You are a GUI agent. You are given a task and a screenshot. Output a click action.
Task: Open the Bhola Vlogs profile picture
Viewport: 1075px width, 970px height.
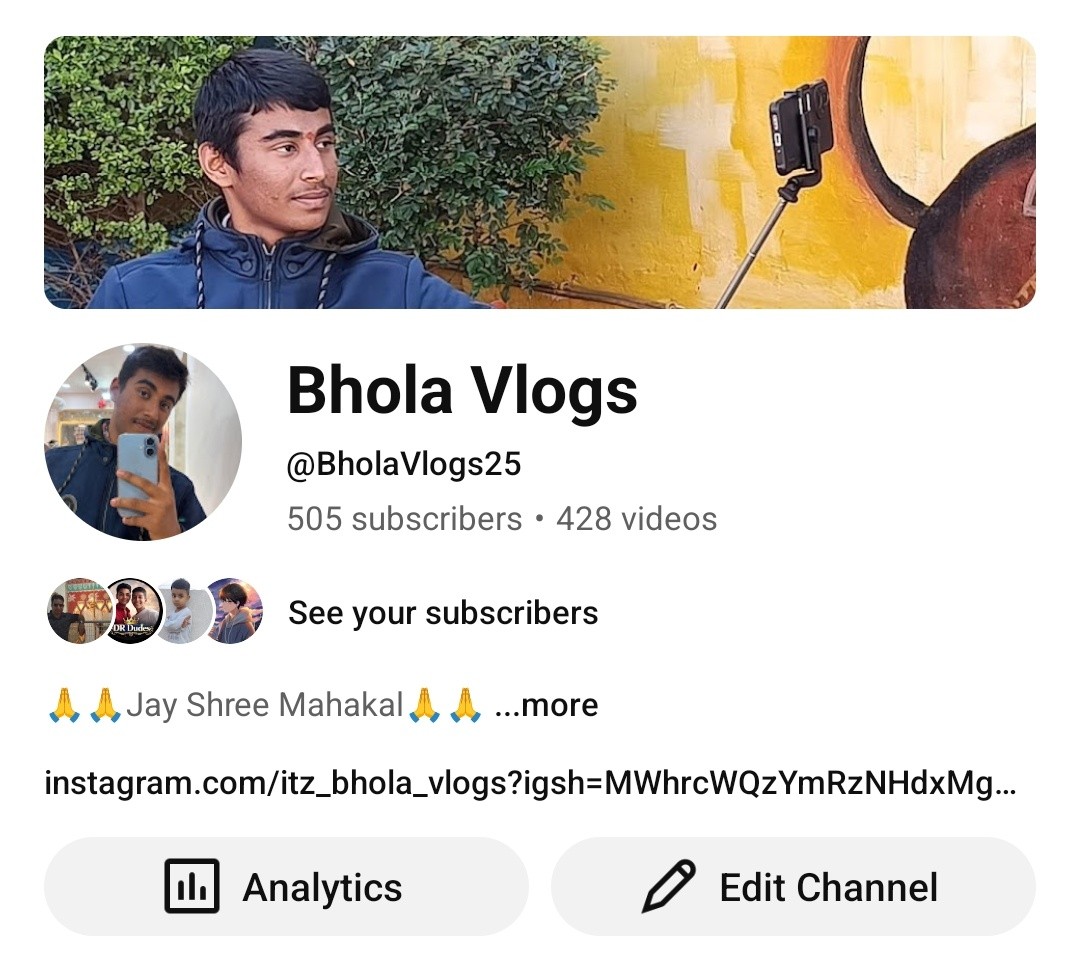(143, 442)
